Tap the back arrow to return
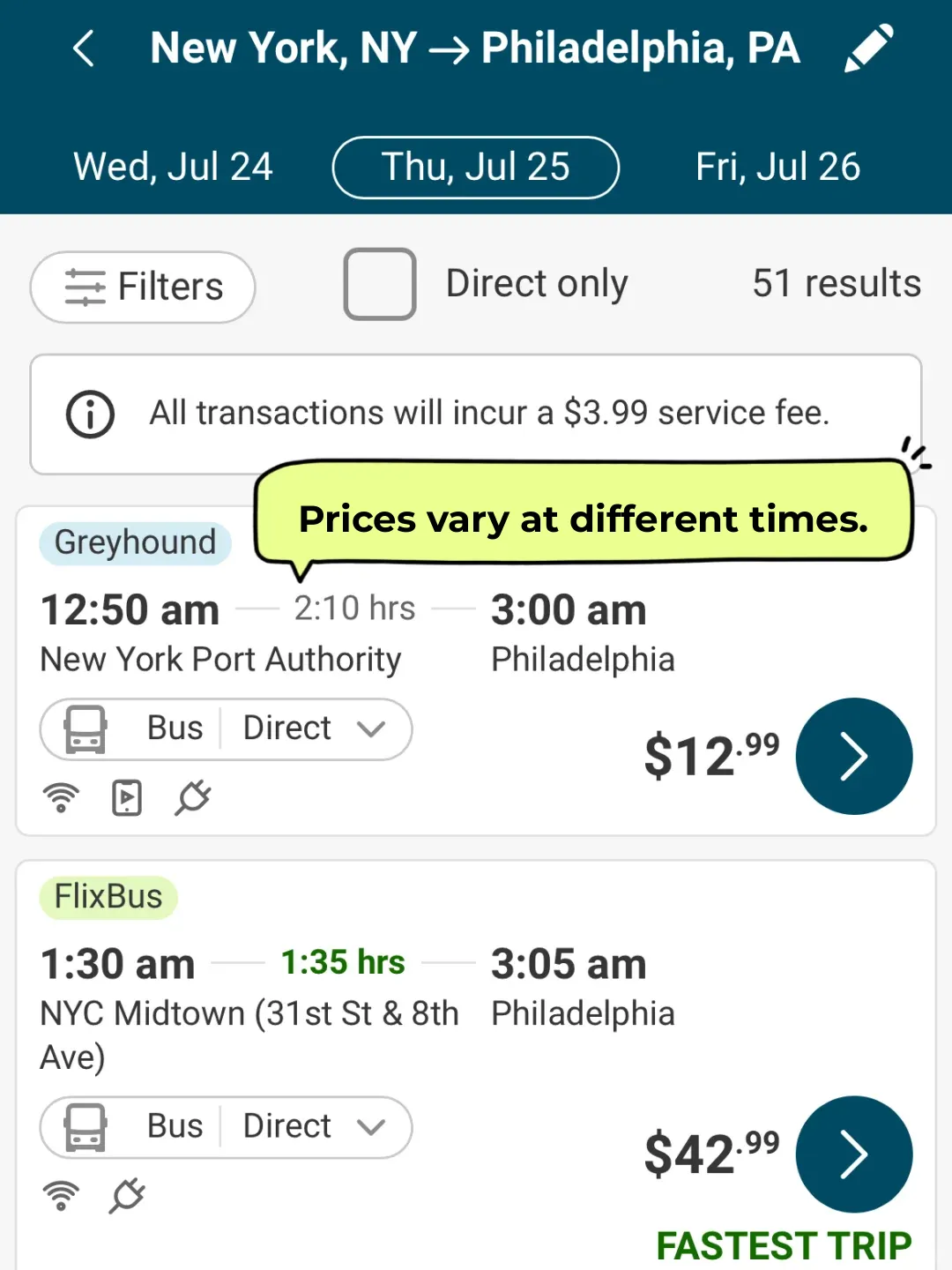The image size is (952, 1270). point(84,49)
